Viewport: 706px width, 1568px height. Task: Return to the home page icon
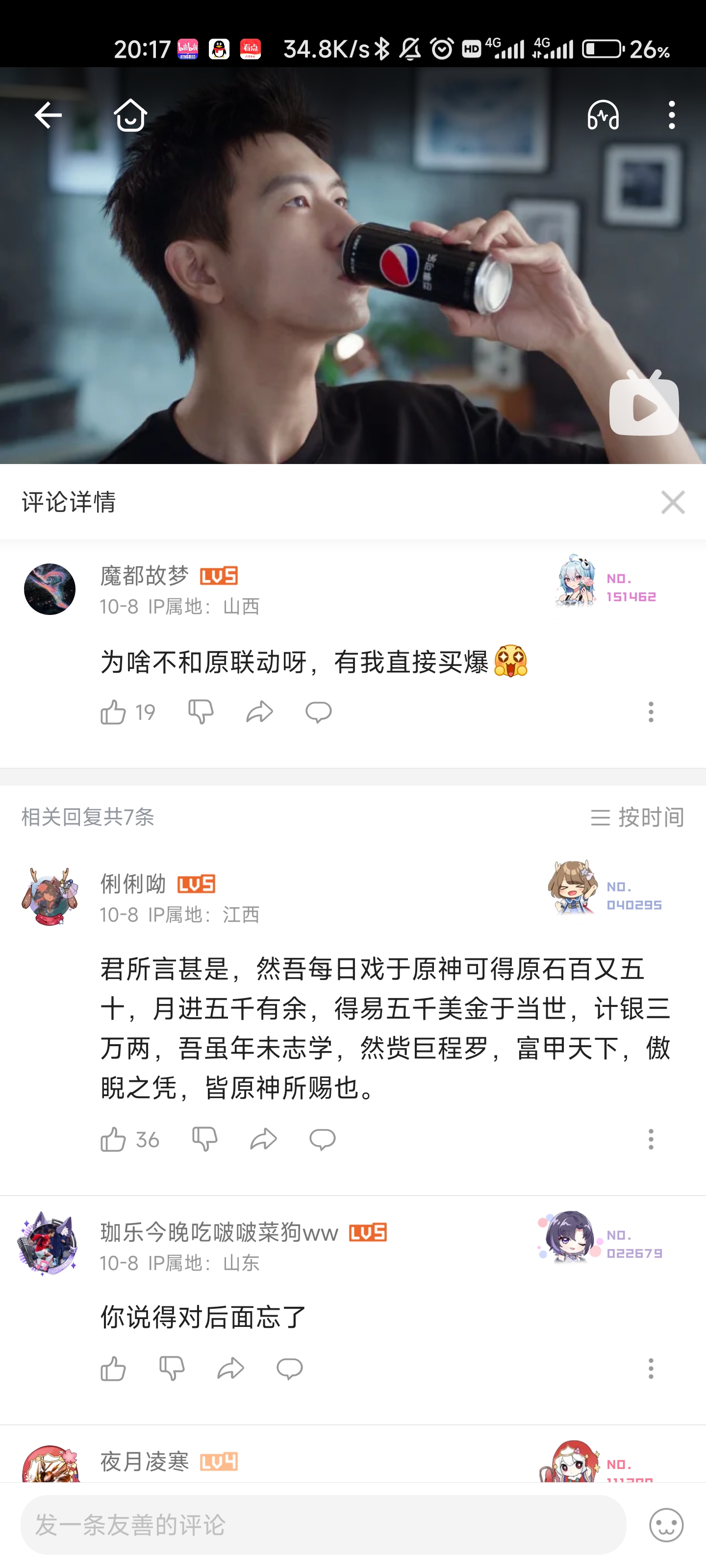click(x=130, y=115)
